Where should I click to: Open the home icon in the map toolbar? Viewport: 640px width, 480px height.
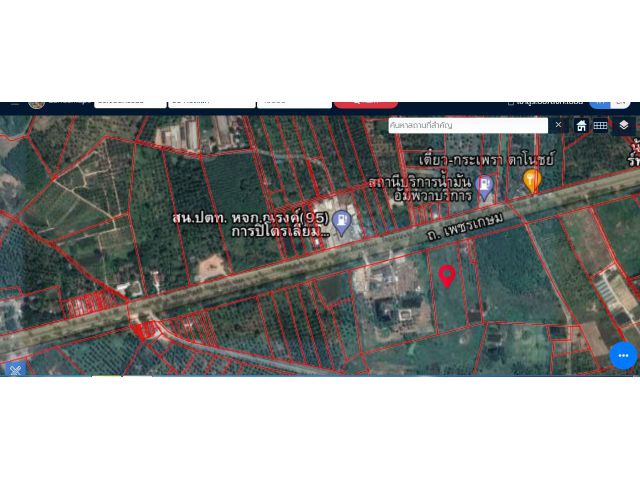coord(581,125)
